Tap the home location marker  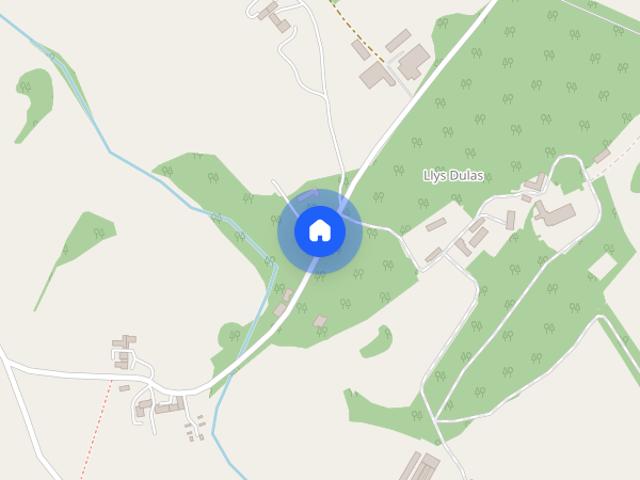pos(319,231)
